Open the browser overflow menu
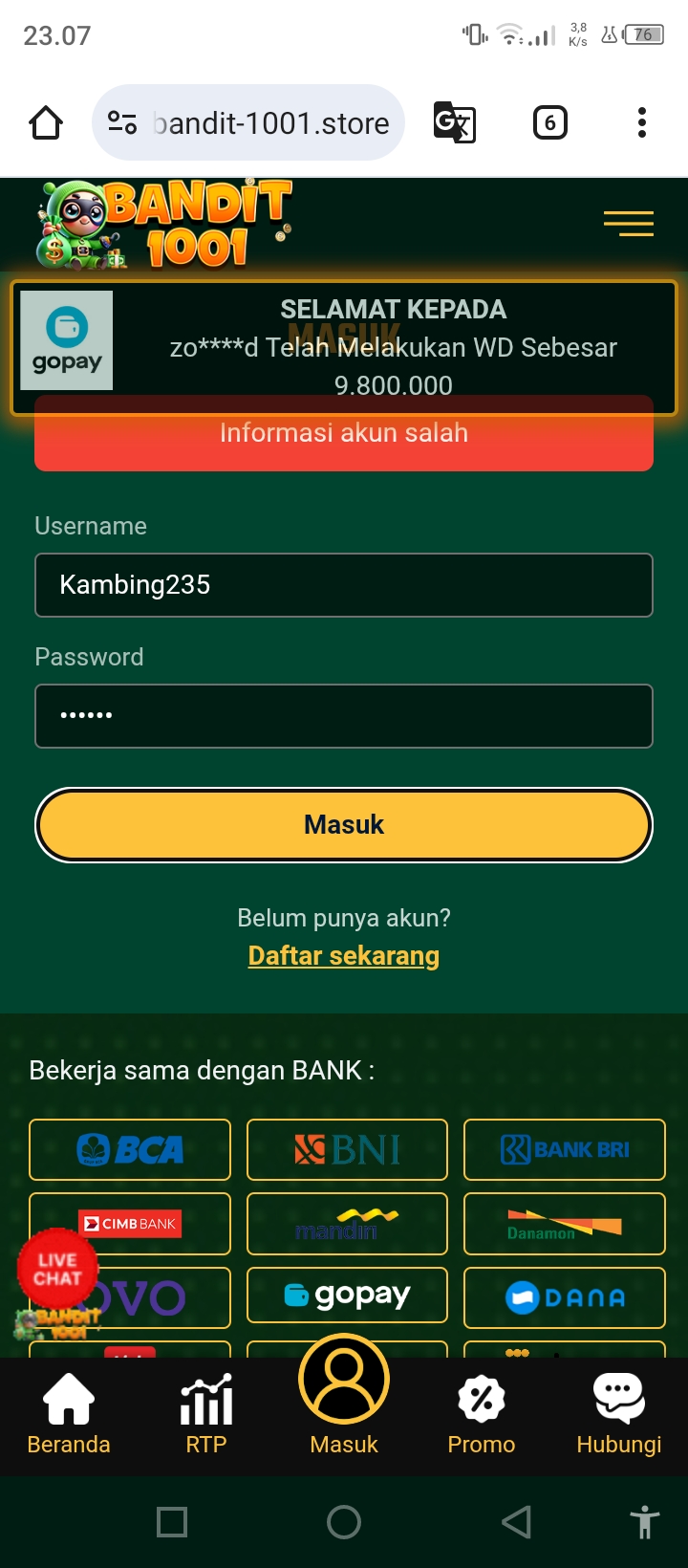Image resolution: width=688 pixels, height=1568 pixels. pos(642,122)
